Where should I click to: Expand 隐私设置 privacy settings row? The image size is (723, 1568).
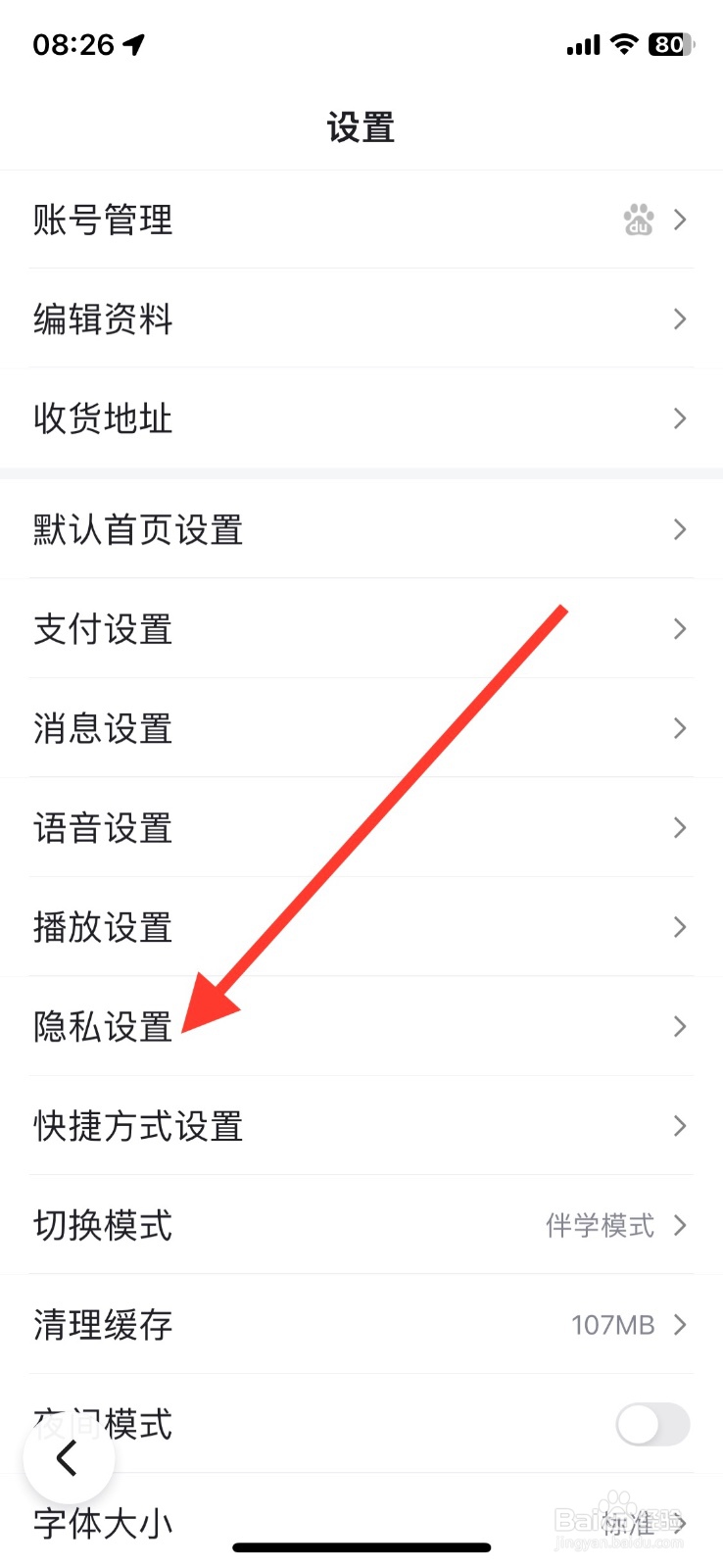(361, 1026)
